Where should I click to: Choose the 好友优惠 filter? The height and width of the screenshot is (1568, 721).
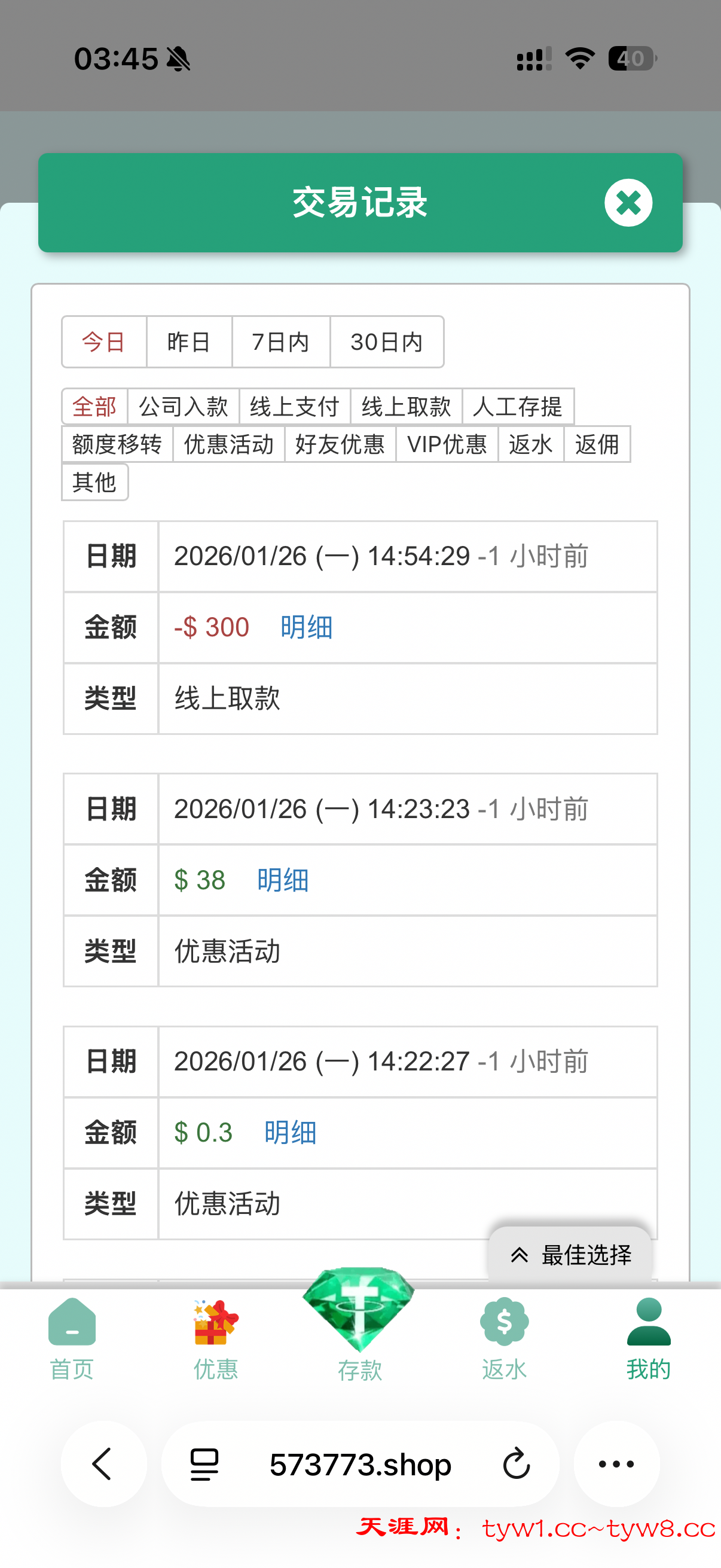pos(340,444)
